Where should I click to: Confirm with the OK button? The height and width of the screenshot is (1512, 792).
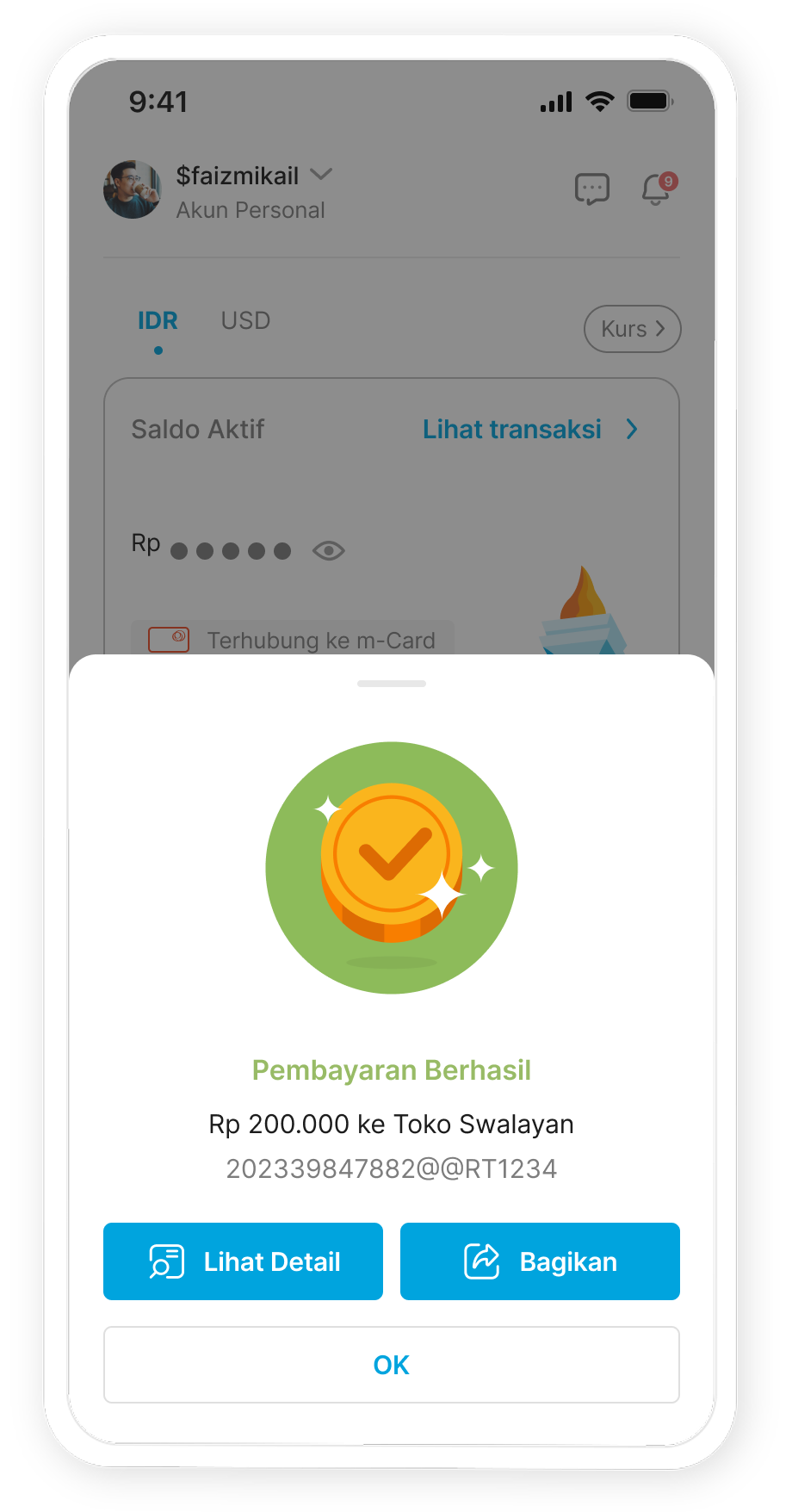click(x=392, y=1365)
